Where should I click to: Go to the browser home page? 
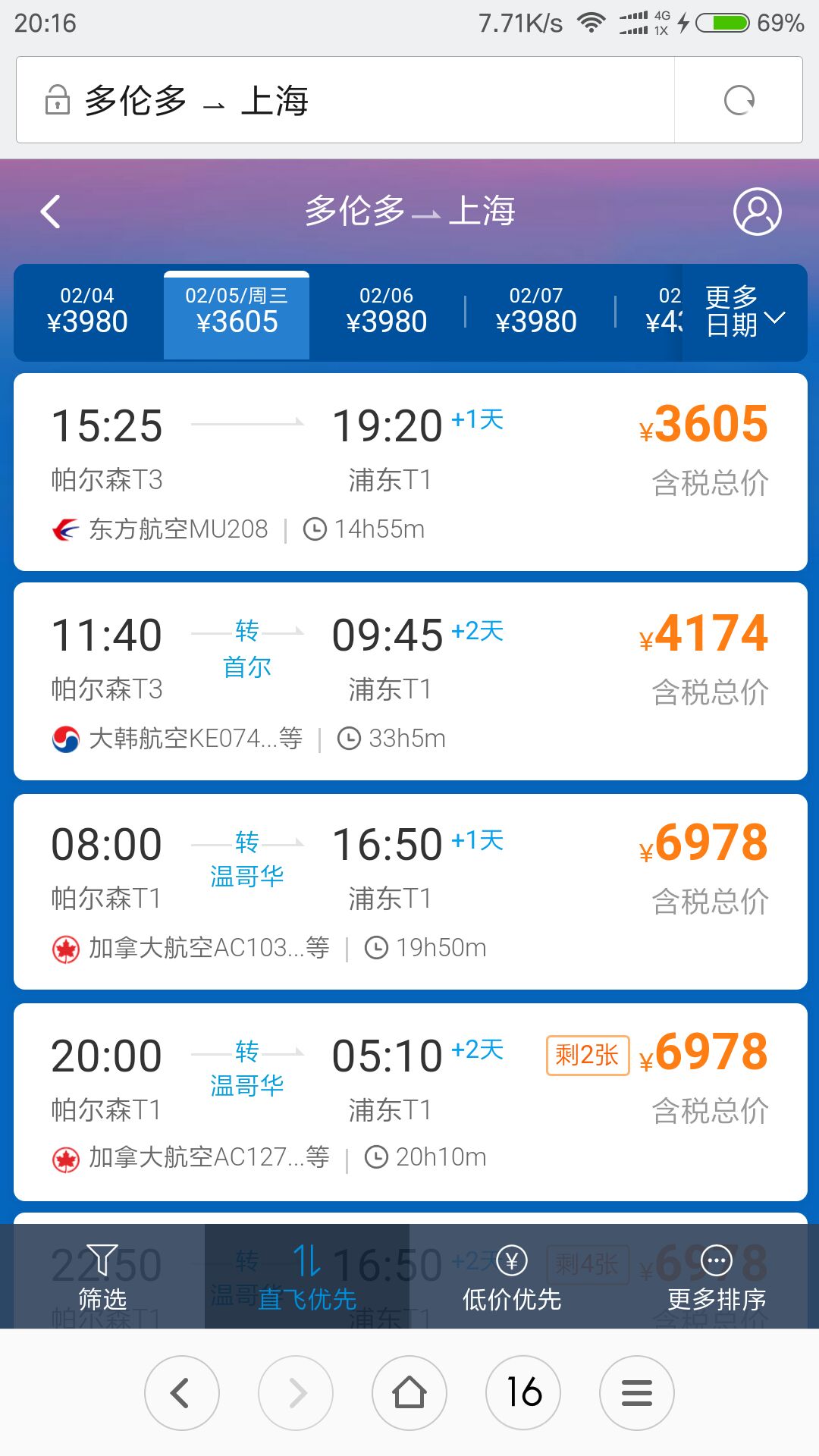[x=409, y=1392]
